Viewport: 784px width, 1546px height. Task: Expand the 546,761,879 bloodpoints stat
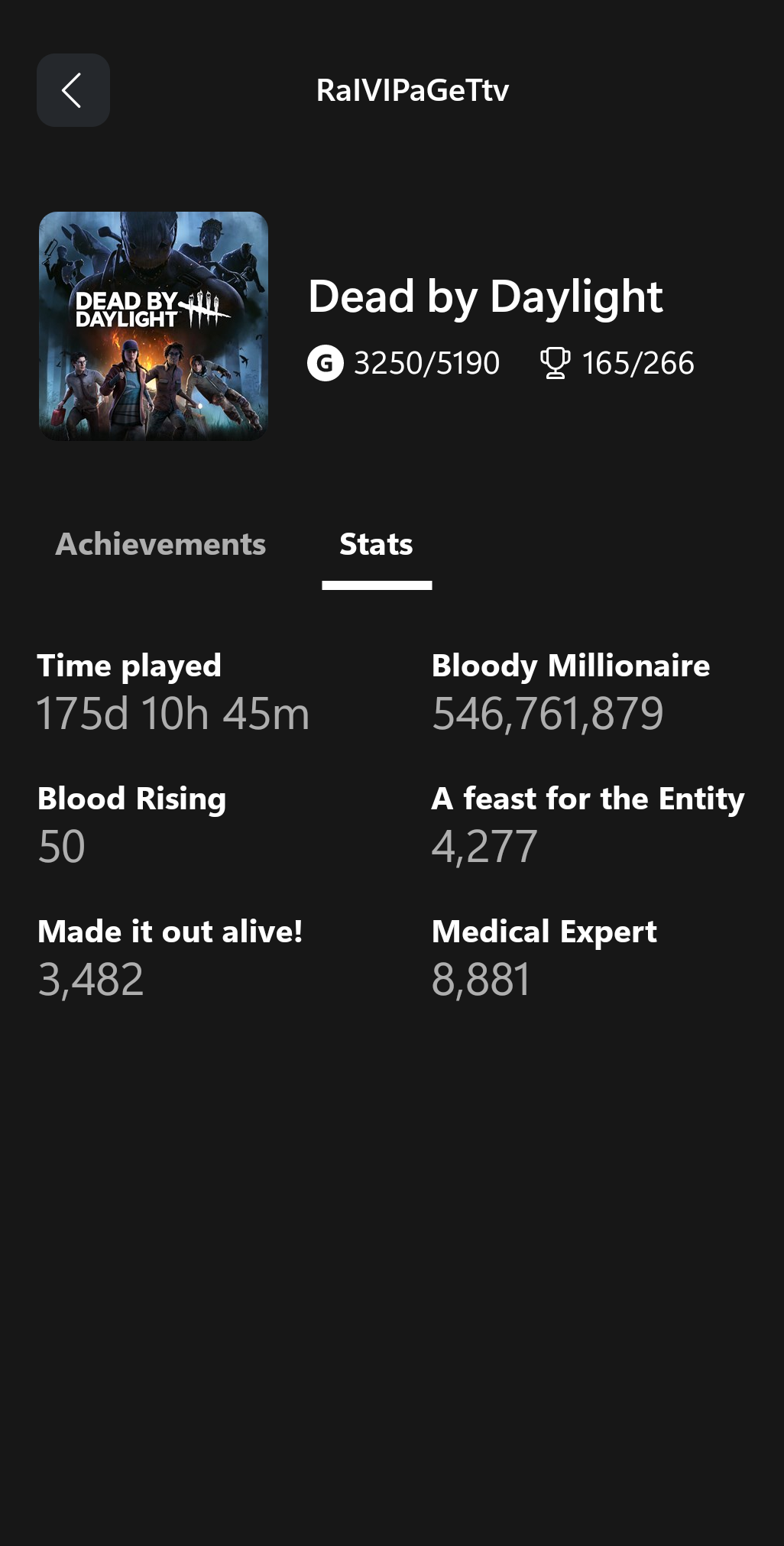tap(548, 715)
